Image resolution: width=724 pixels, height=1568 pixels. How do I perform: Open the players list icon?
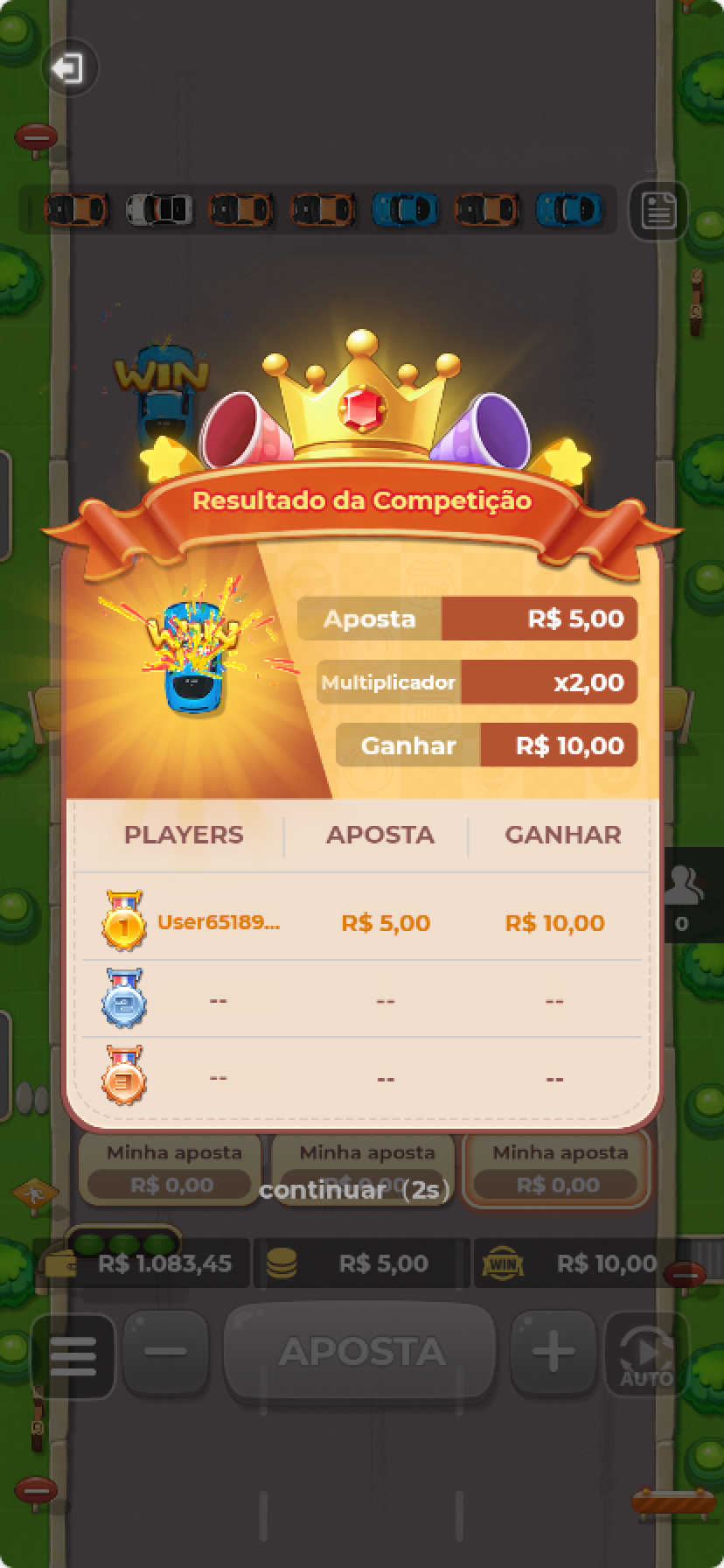(x=684, y=894)
